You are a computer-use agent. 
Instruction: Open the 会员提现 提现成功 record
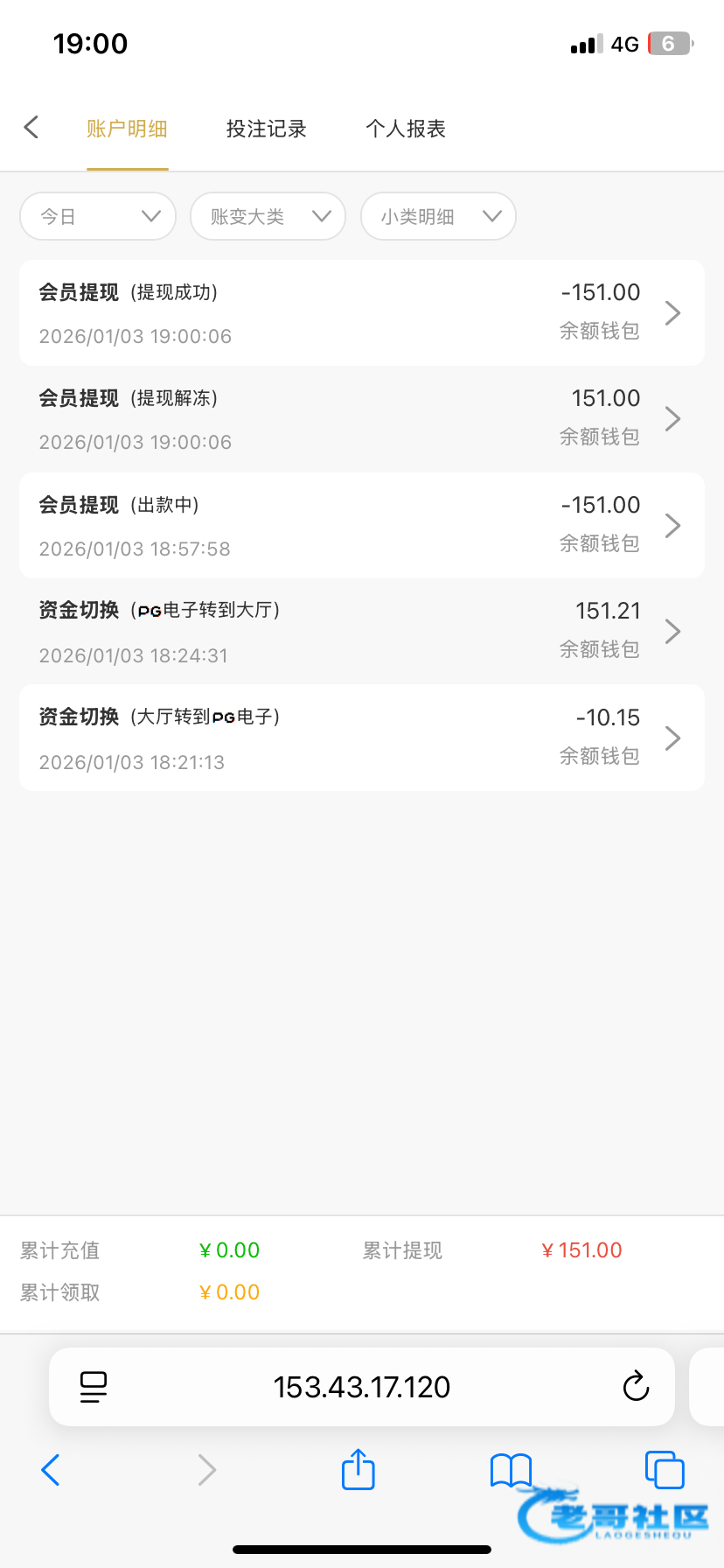tap(362, 313)
